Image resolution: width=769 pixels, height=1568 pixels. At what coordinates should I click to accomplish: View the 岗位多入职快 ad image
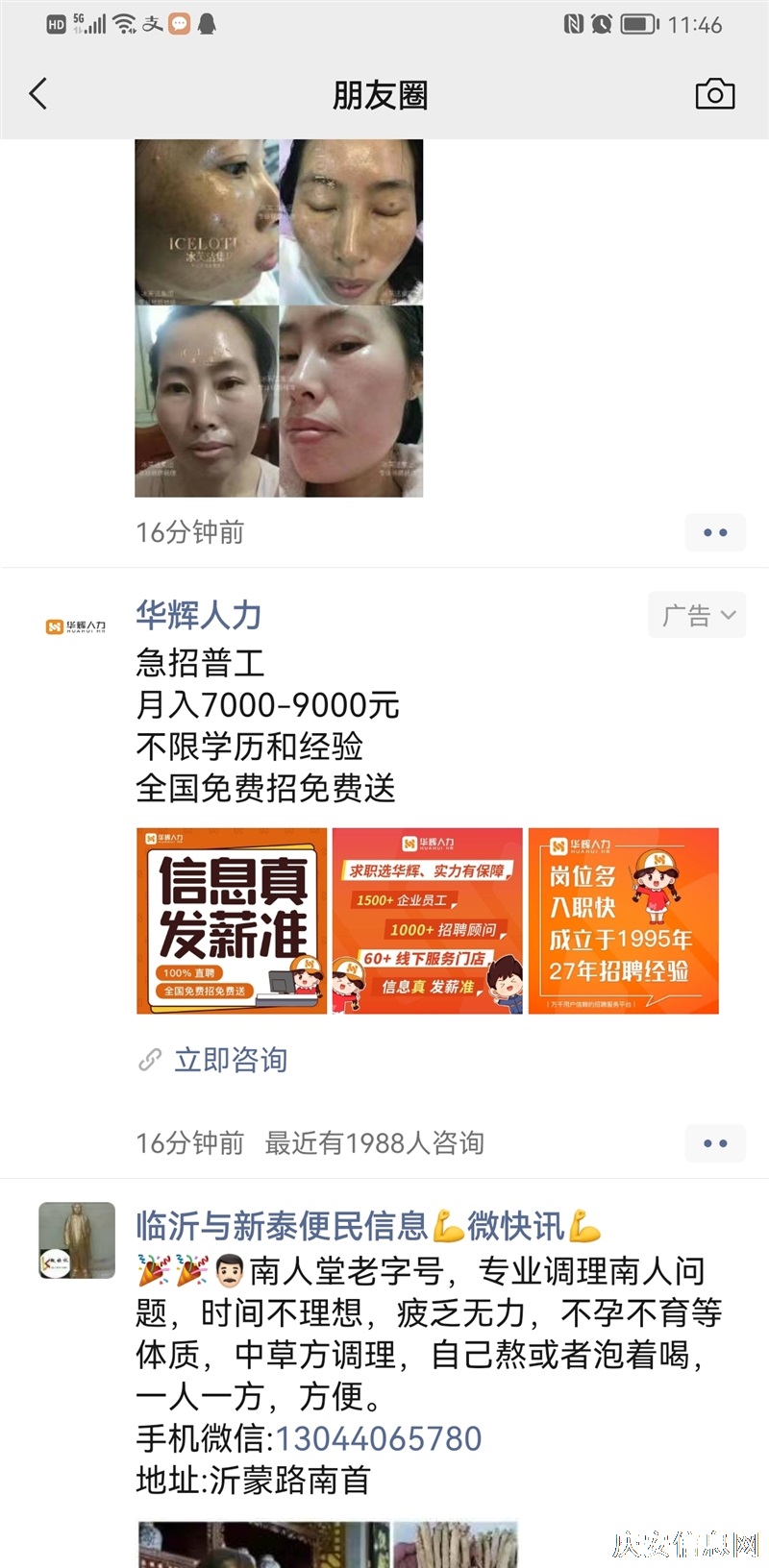click(x=623, y=920)
